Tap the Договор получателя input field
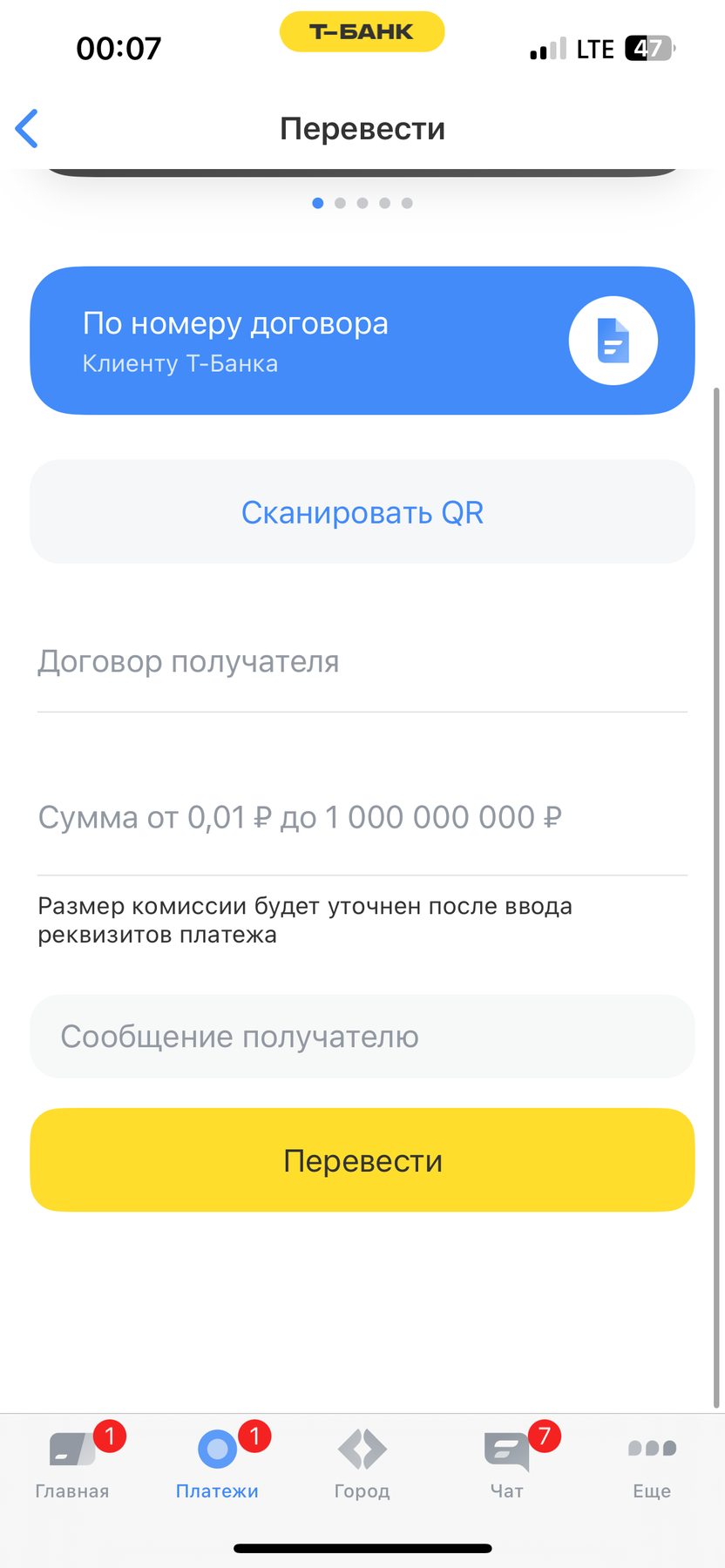The height and width of the screenshot is (1568, 725). coord(362,662)
